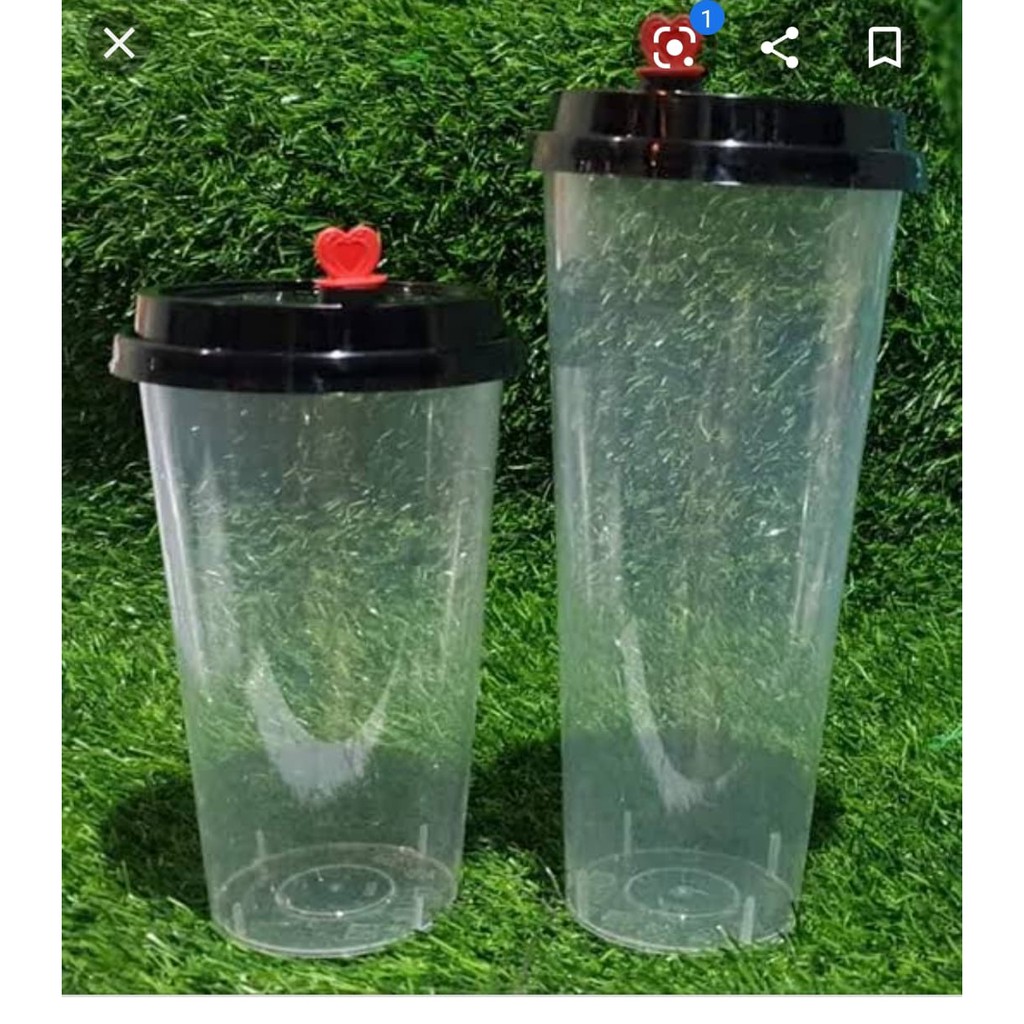Search this image with Lens
Image resolution: width=1024 pixels, height=1024 pixels.
[x=675, y=46]
